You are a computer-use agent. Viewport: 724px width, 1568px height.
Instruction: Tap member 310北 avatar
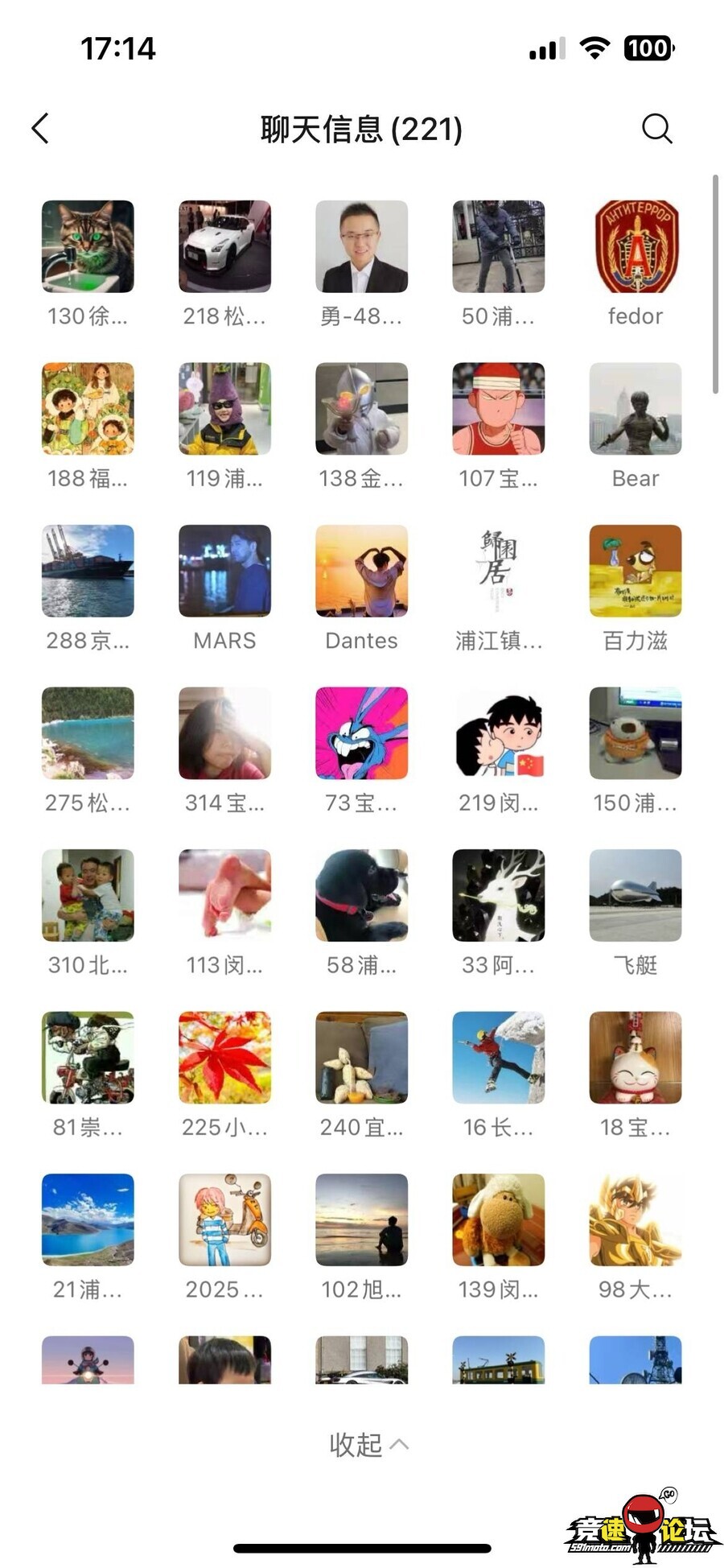88,895
